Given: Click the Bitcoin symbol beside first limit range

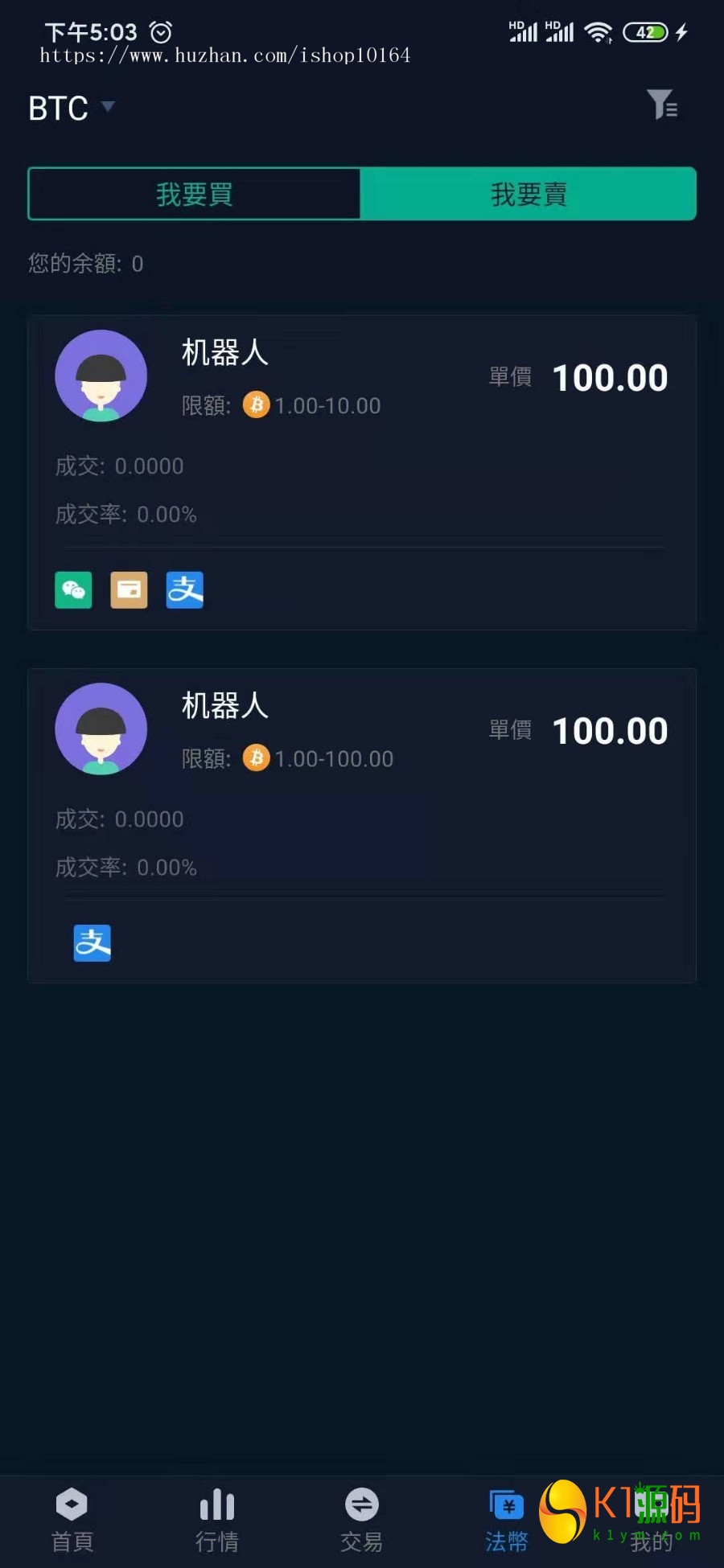Looking at the screenshot, I should point(256,405).
